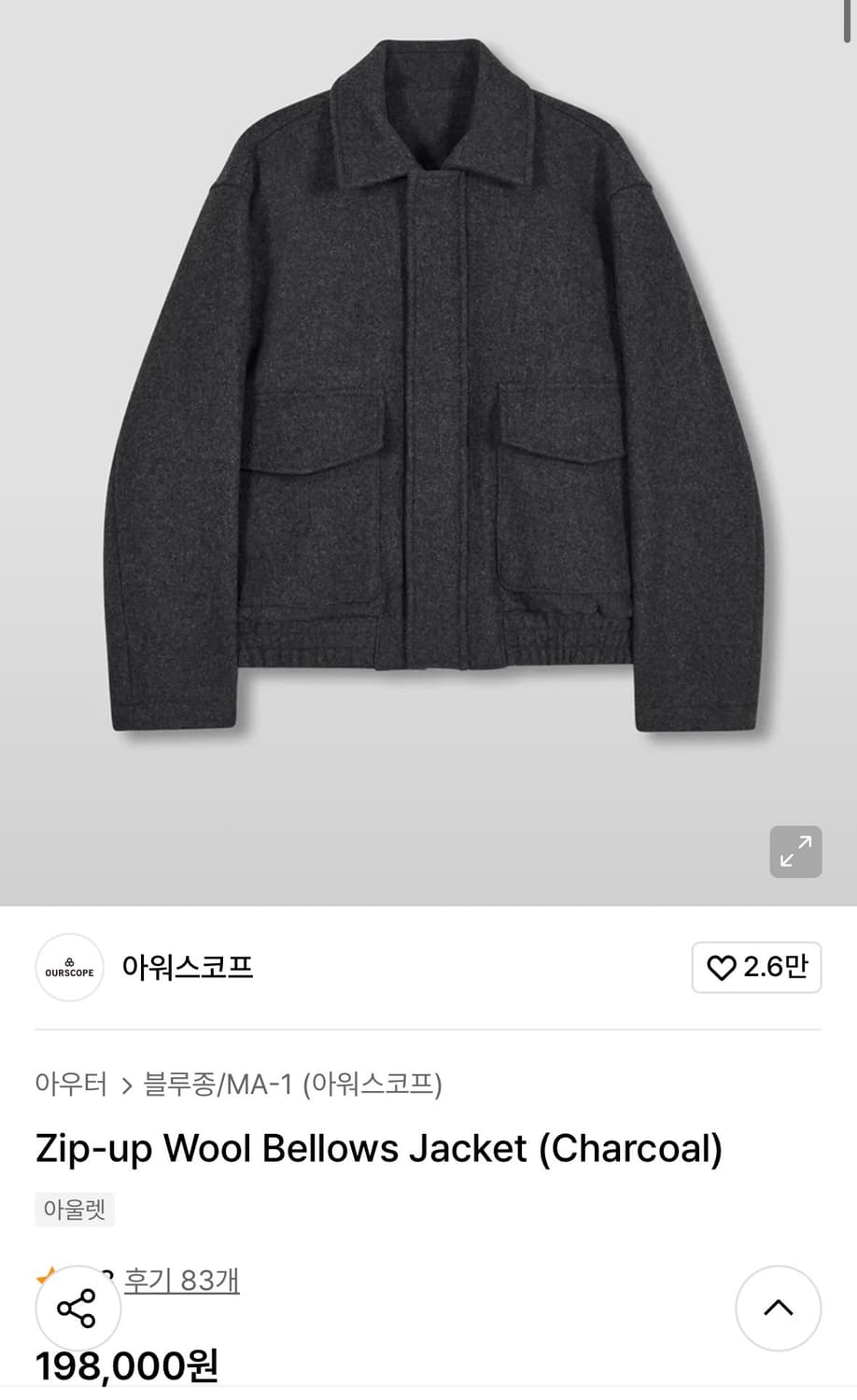Click the share network icon near the price
This screenshot has width=857, height=1400.
[78, 1308]
